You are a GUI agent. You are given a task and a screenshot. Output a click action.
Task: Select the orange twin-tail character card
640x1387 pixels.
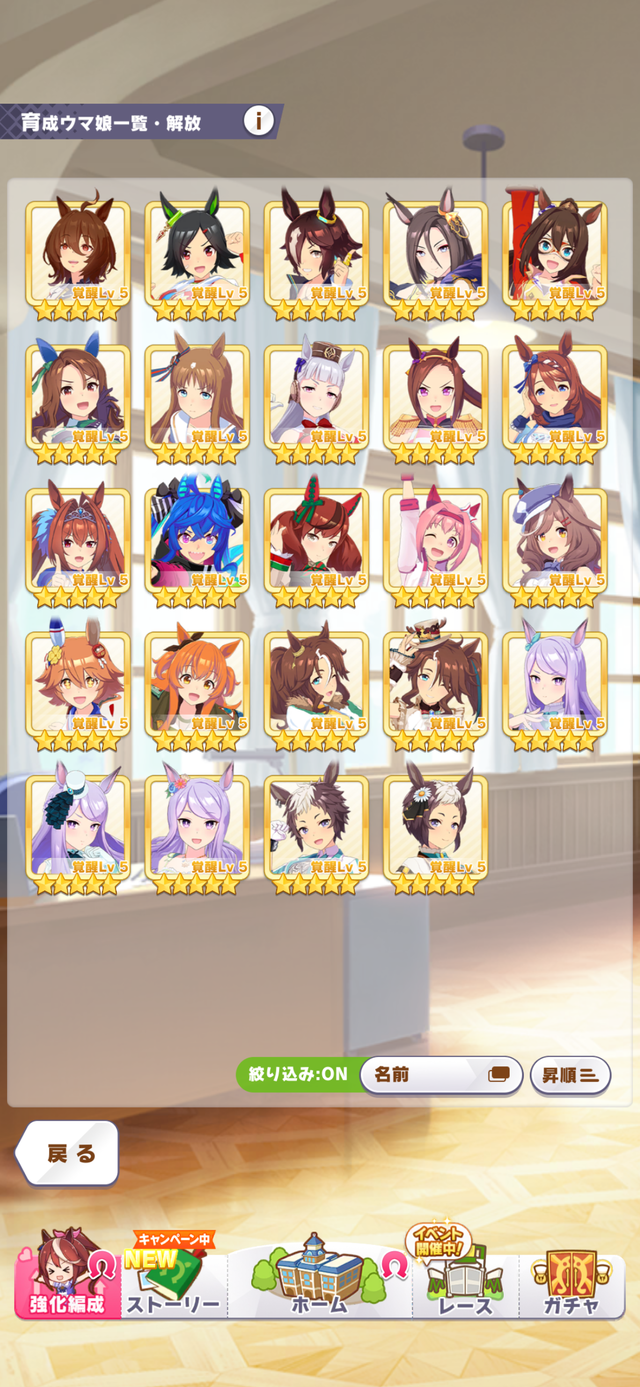pyautogui.click(x=196, y=685)
